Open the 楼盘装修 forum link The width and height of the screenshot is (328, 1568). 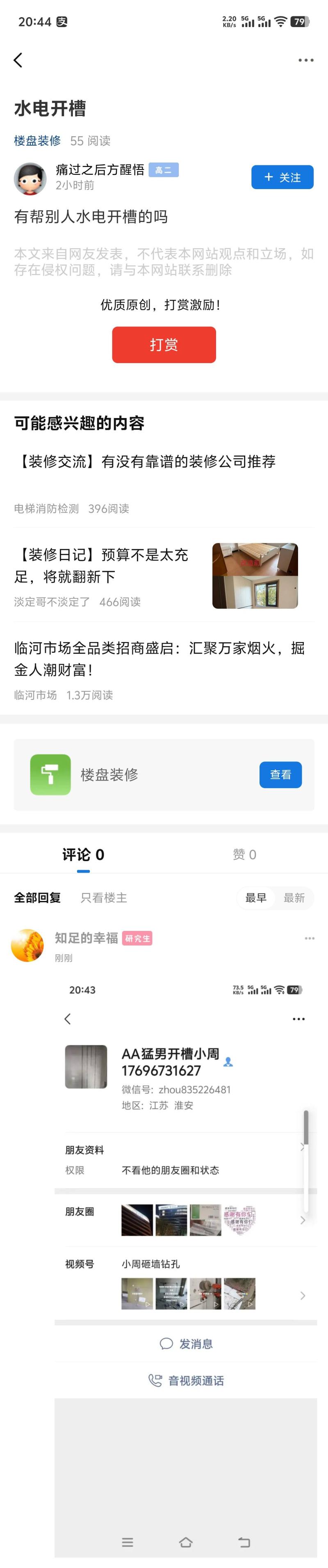[x=37, y=141]
